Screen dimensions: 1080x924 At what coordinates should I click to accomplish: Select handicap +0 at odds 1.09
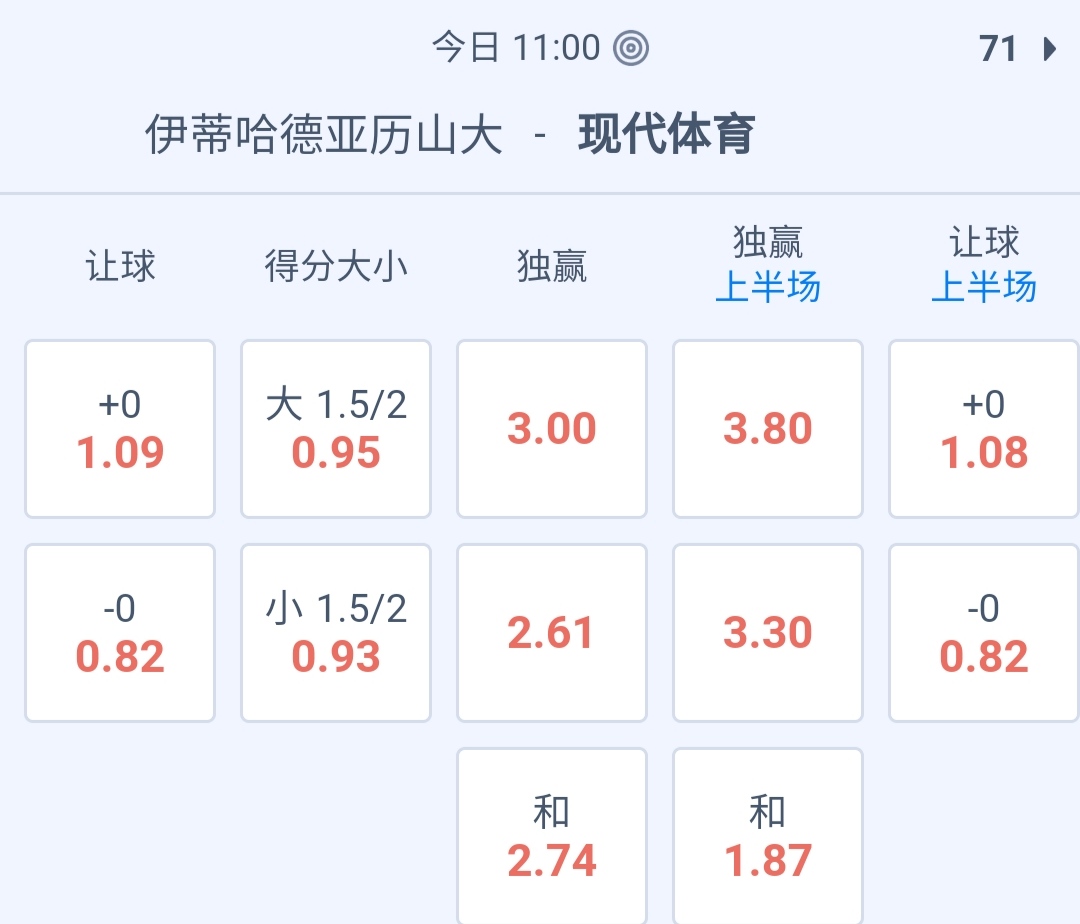pos(120,429)
